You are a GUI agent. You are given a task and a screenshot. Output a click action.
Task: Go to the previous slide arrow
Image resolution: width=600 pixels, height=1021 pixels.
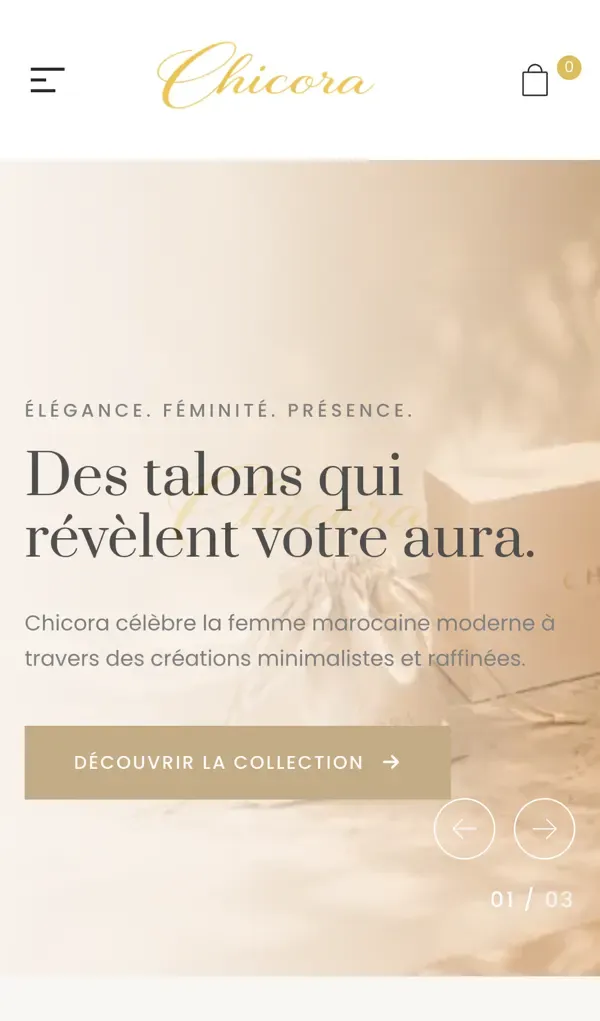click(464, 829)
